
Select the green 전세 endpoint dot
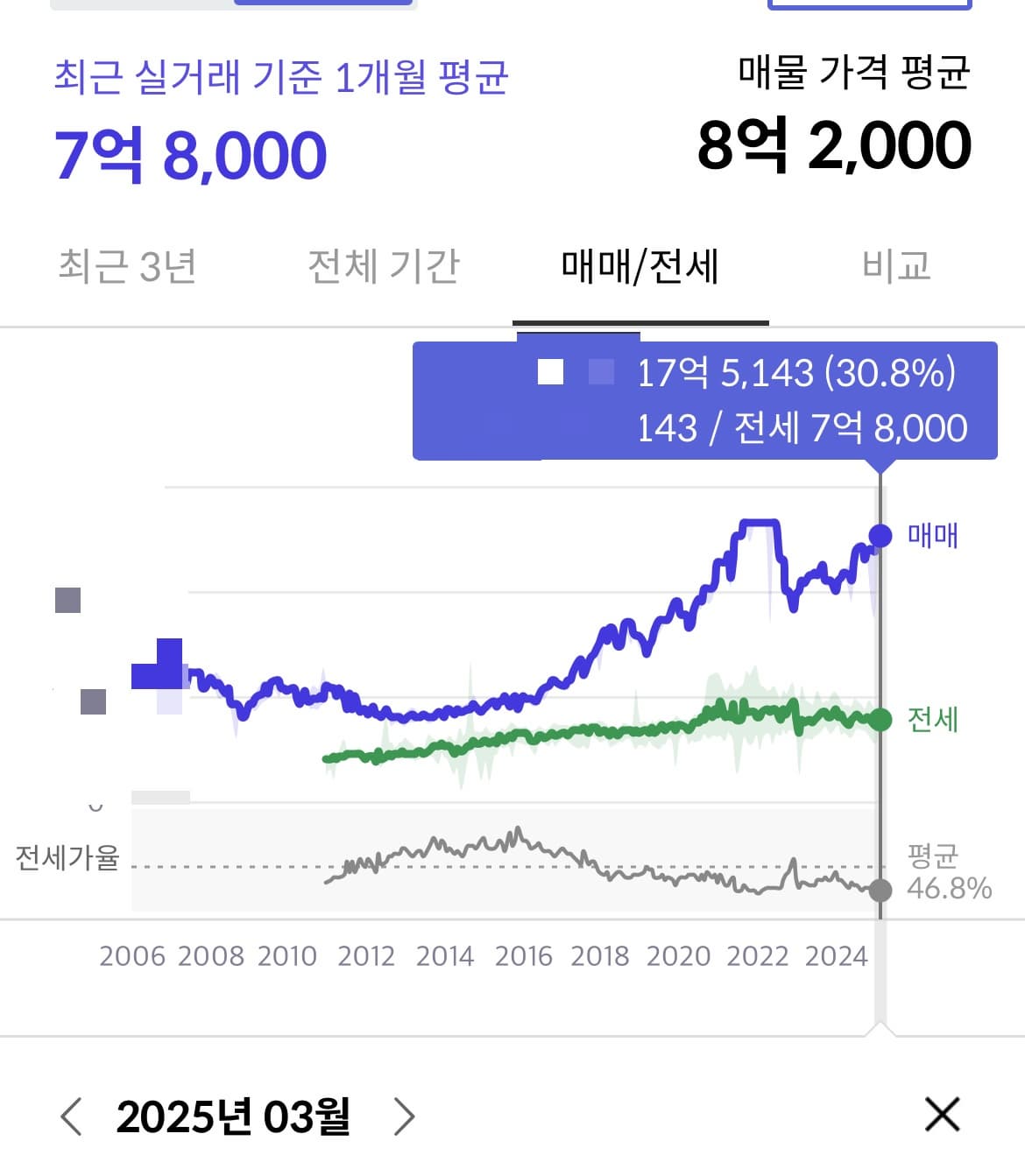pyautogui.click(x=880, y=720)
